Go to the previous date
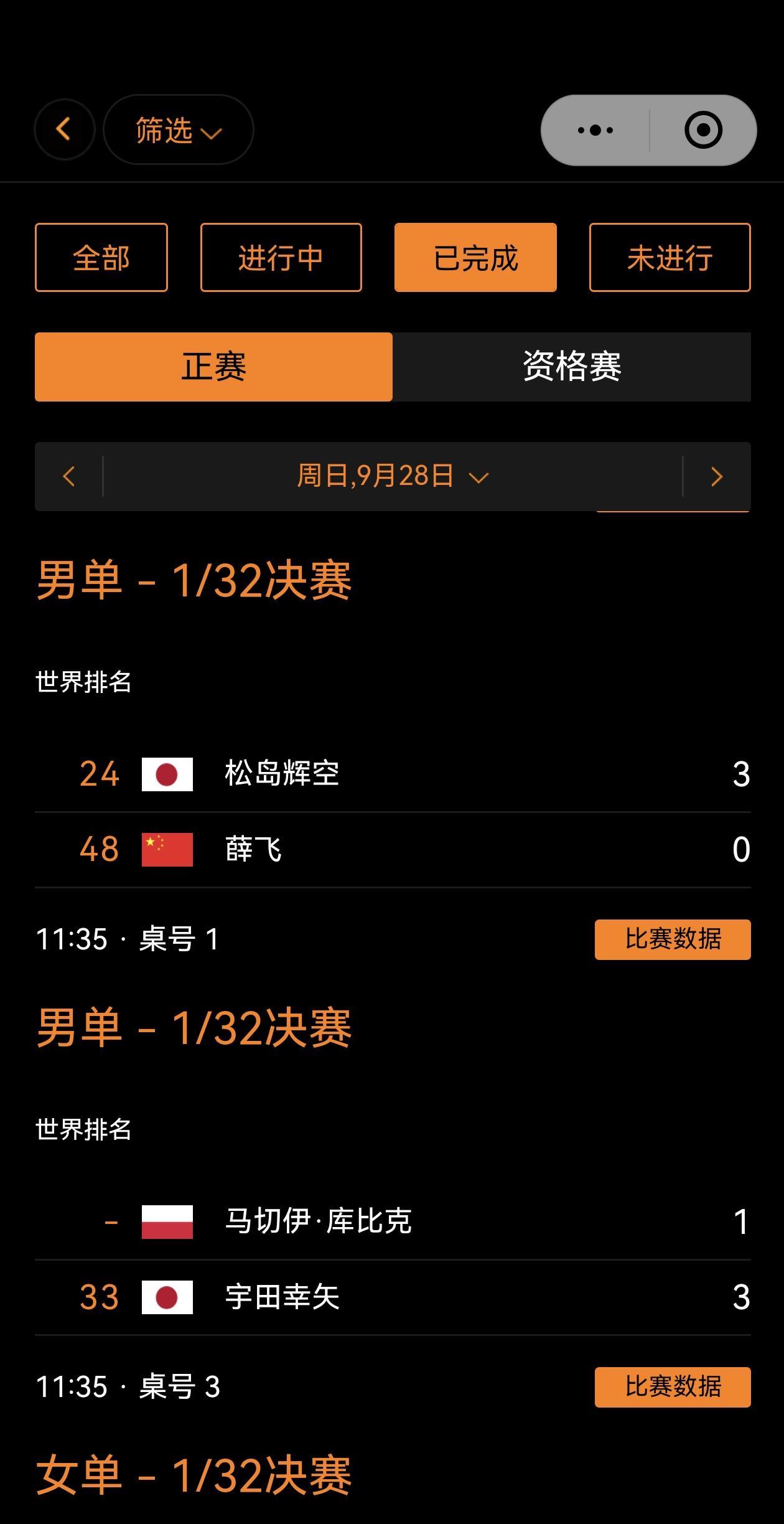This screenshot has width=784, height=1524. (x=69, y=477)
